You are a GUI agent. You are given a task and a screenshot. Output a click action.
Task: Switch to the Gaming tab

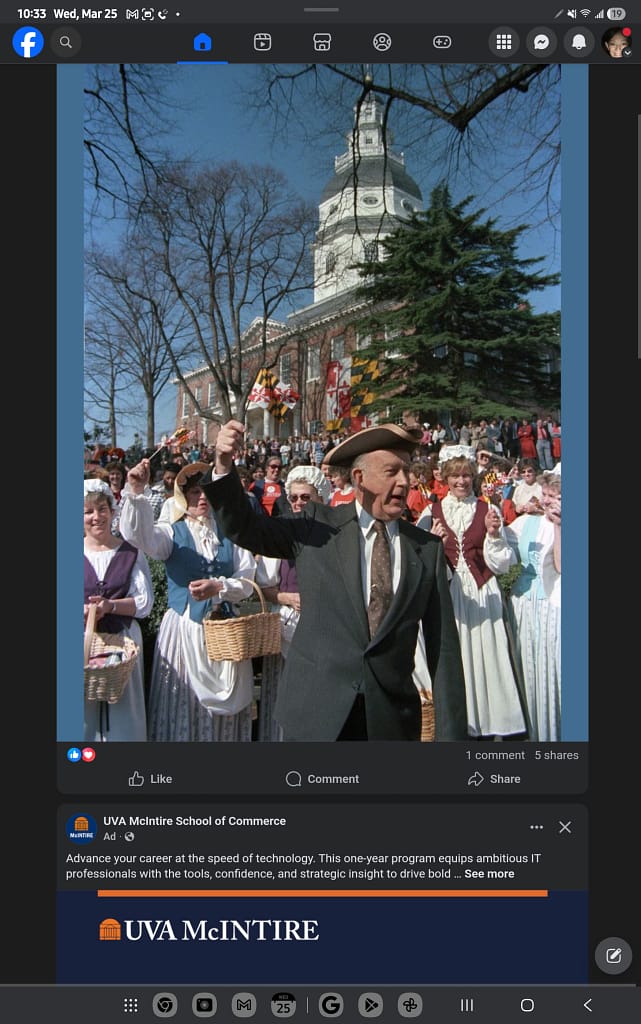pyautogui.click(x=442, y=42)
